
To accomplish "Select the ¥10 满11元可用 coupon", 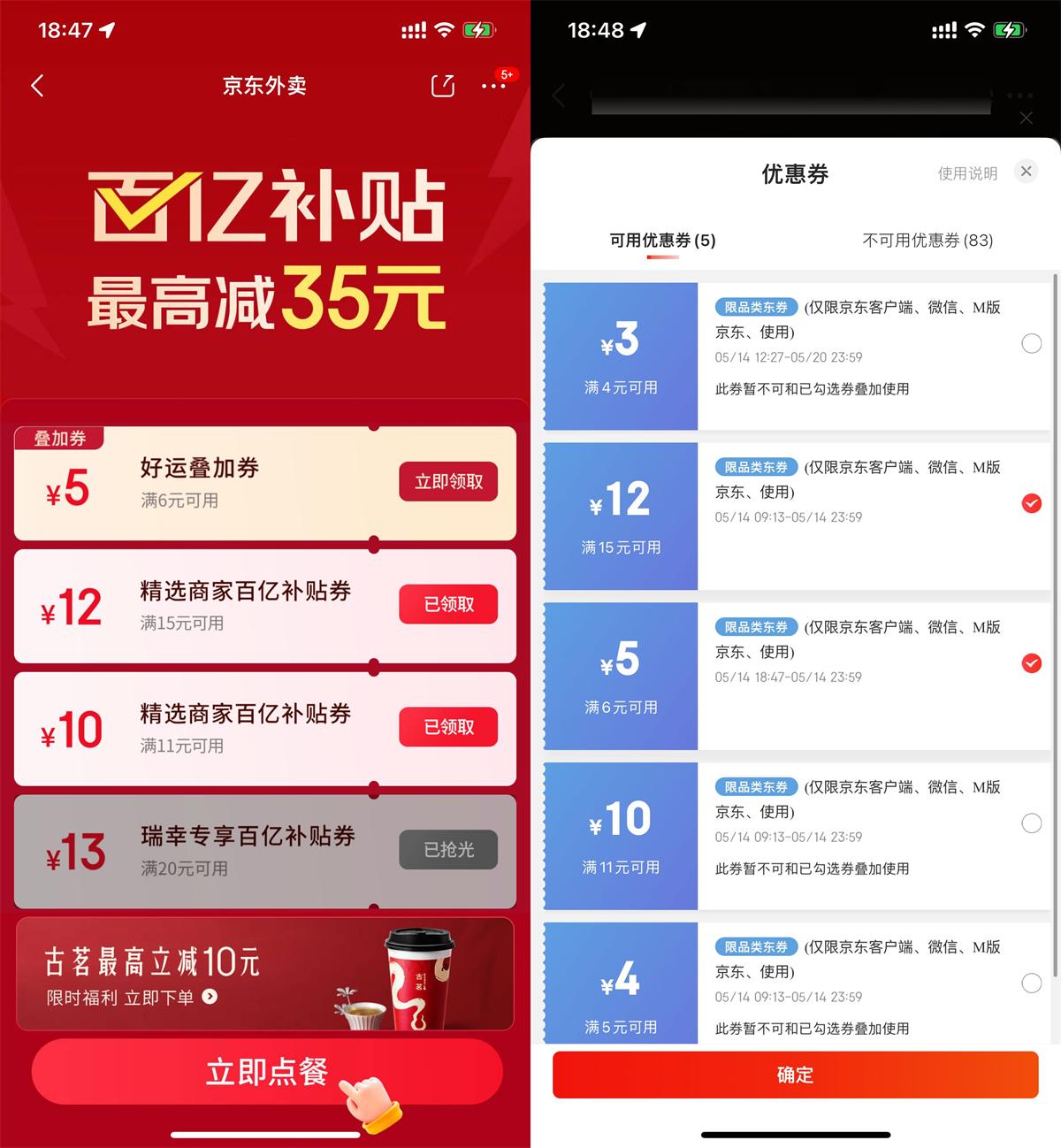I will click(1031, 823).
